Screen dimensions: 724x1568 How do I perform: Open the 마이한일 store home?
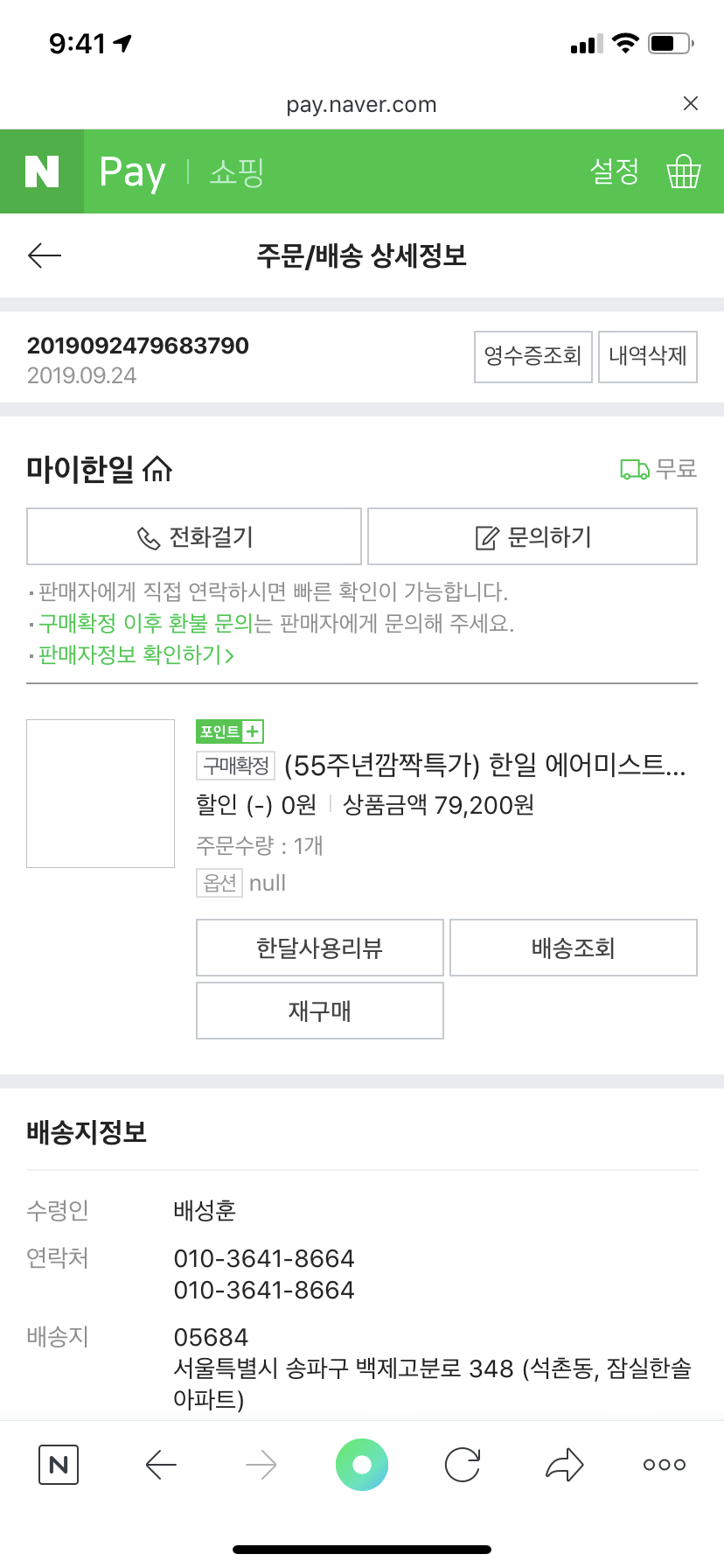(x=100, y=469)
